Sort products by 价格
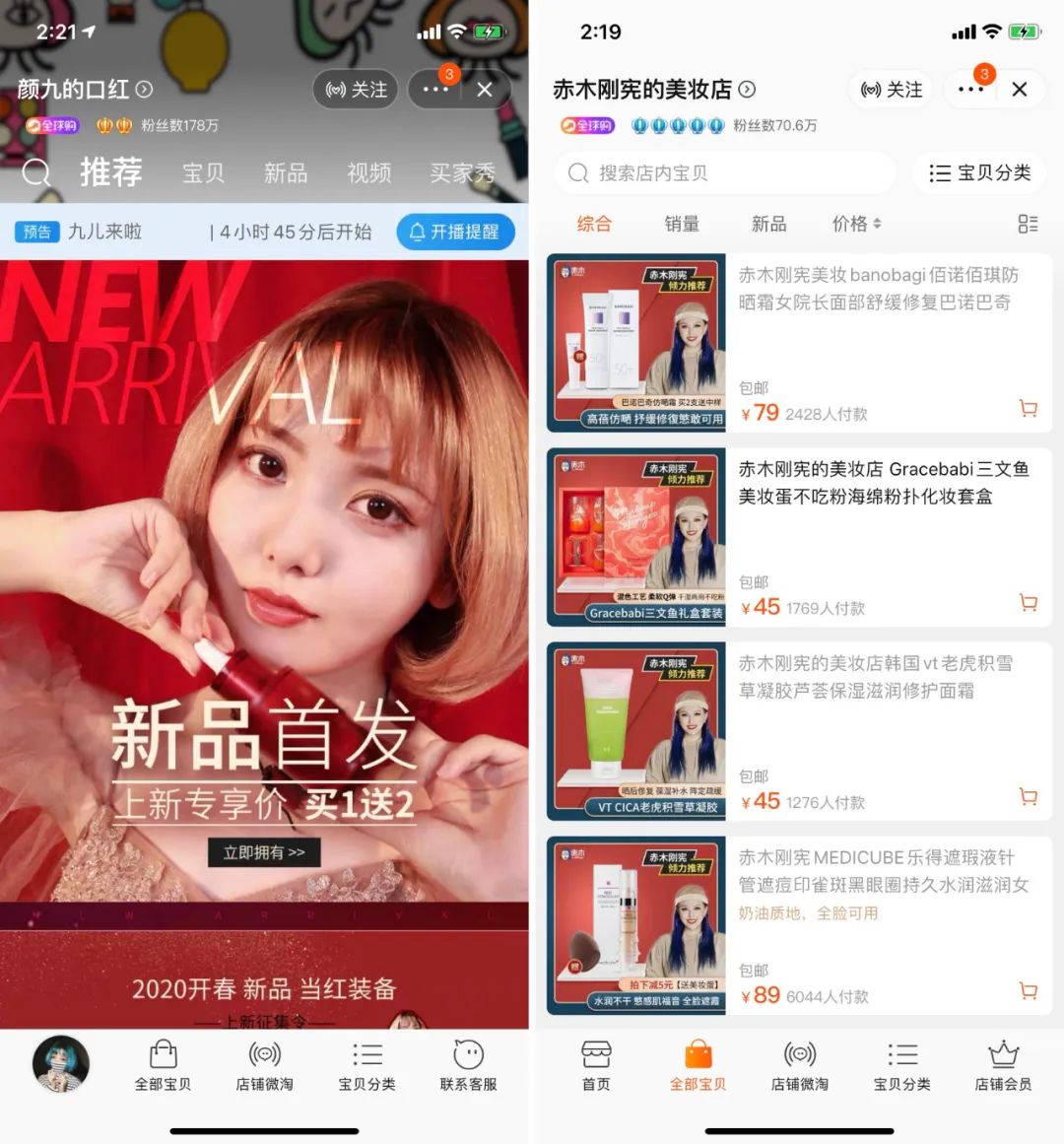 (856, 225)
